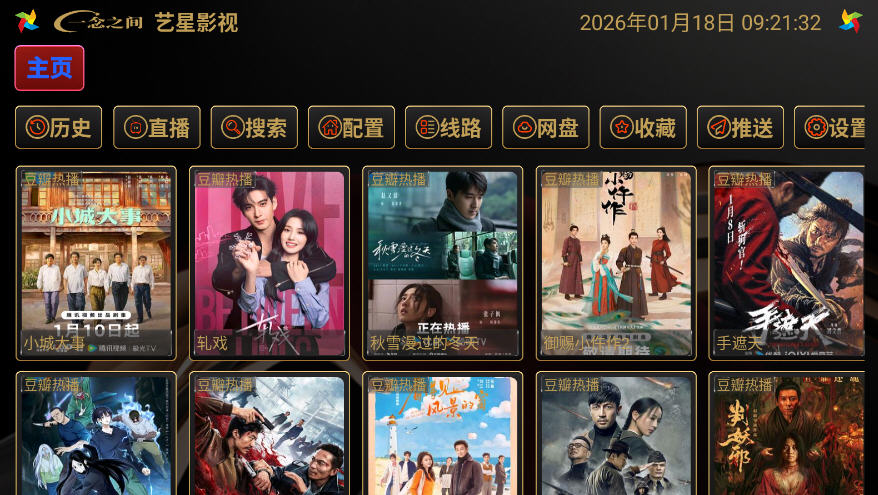Open 网盘 cloud drive
Image resolution: width=878 pixels, height=495 pixels.
tap(545, 128)
